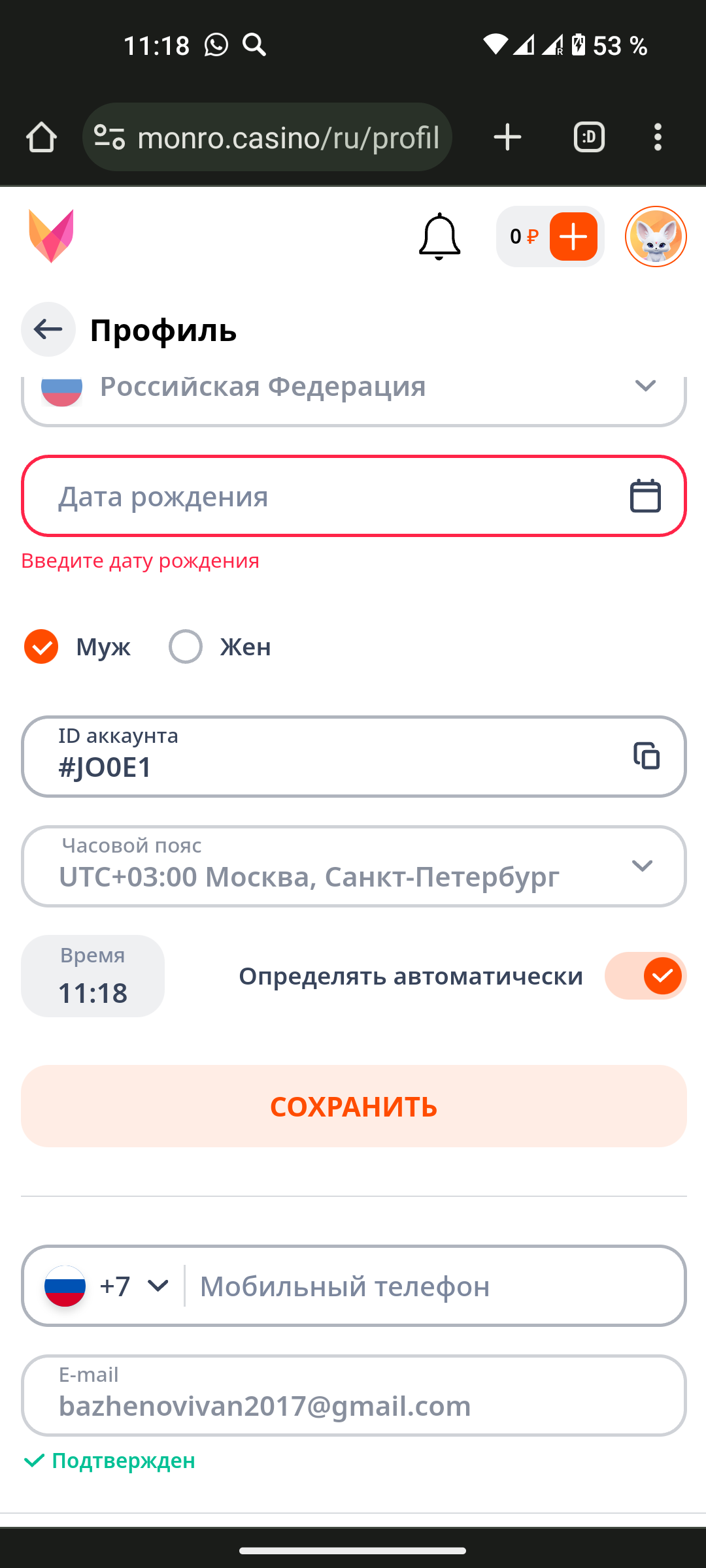Copy the account ID #JO0E1
This screenshot has height=1568, width=706.
pos(647,756)
